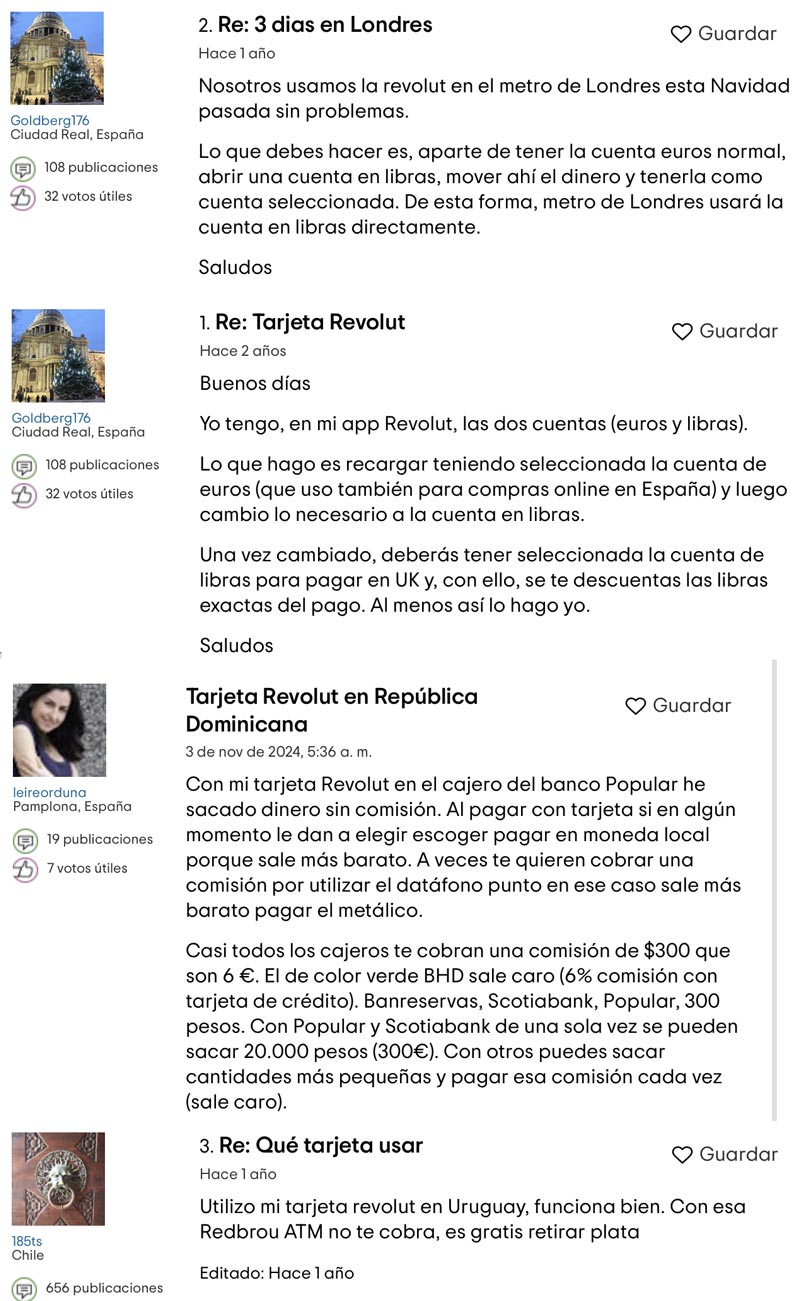This screenshot has height=1301, width=800.
Task: Click 185ts's door knocker avatar
Action: point(62,1177)
